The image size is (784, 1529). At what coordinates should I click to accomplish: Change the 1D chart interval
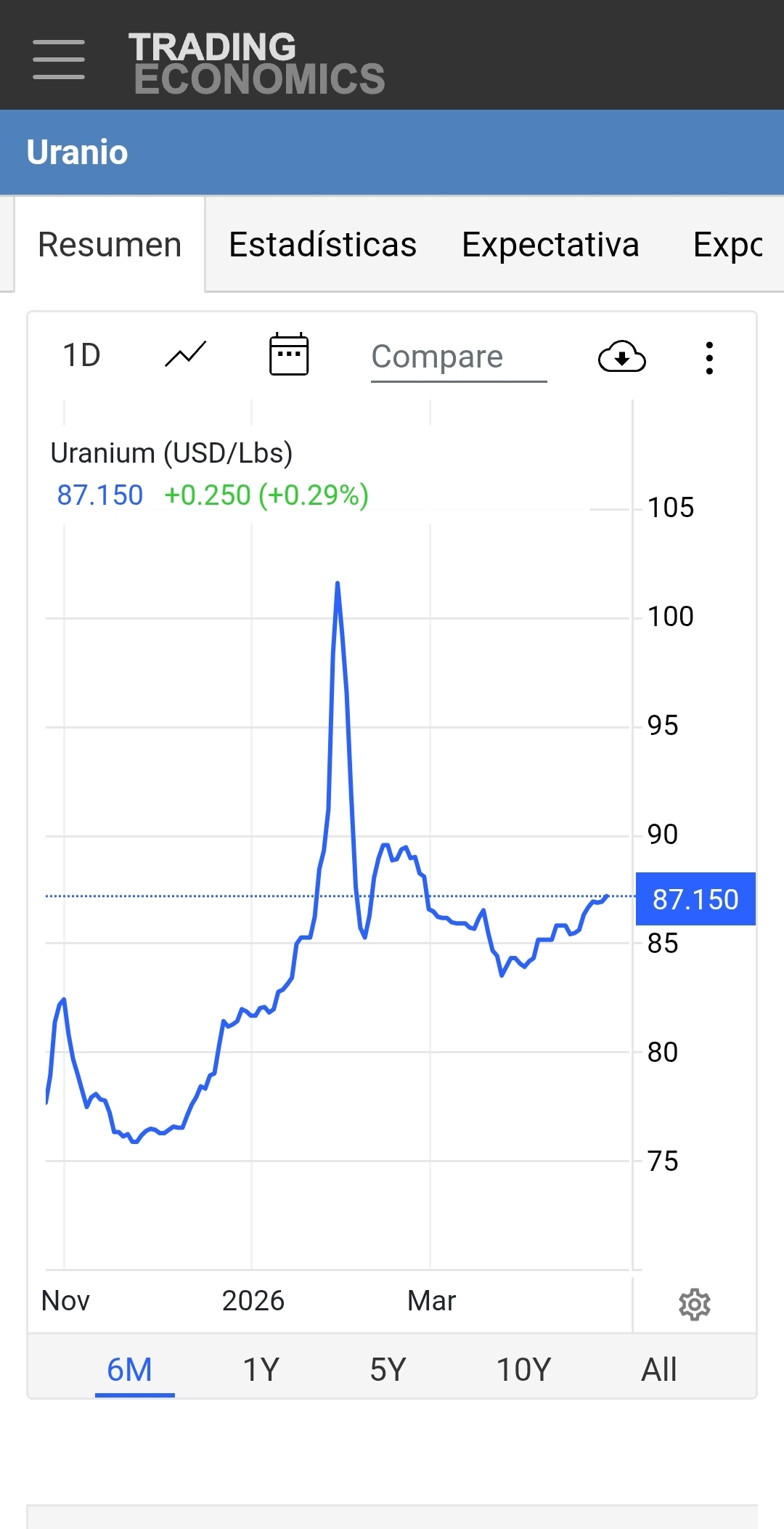point(82,356)
